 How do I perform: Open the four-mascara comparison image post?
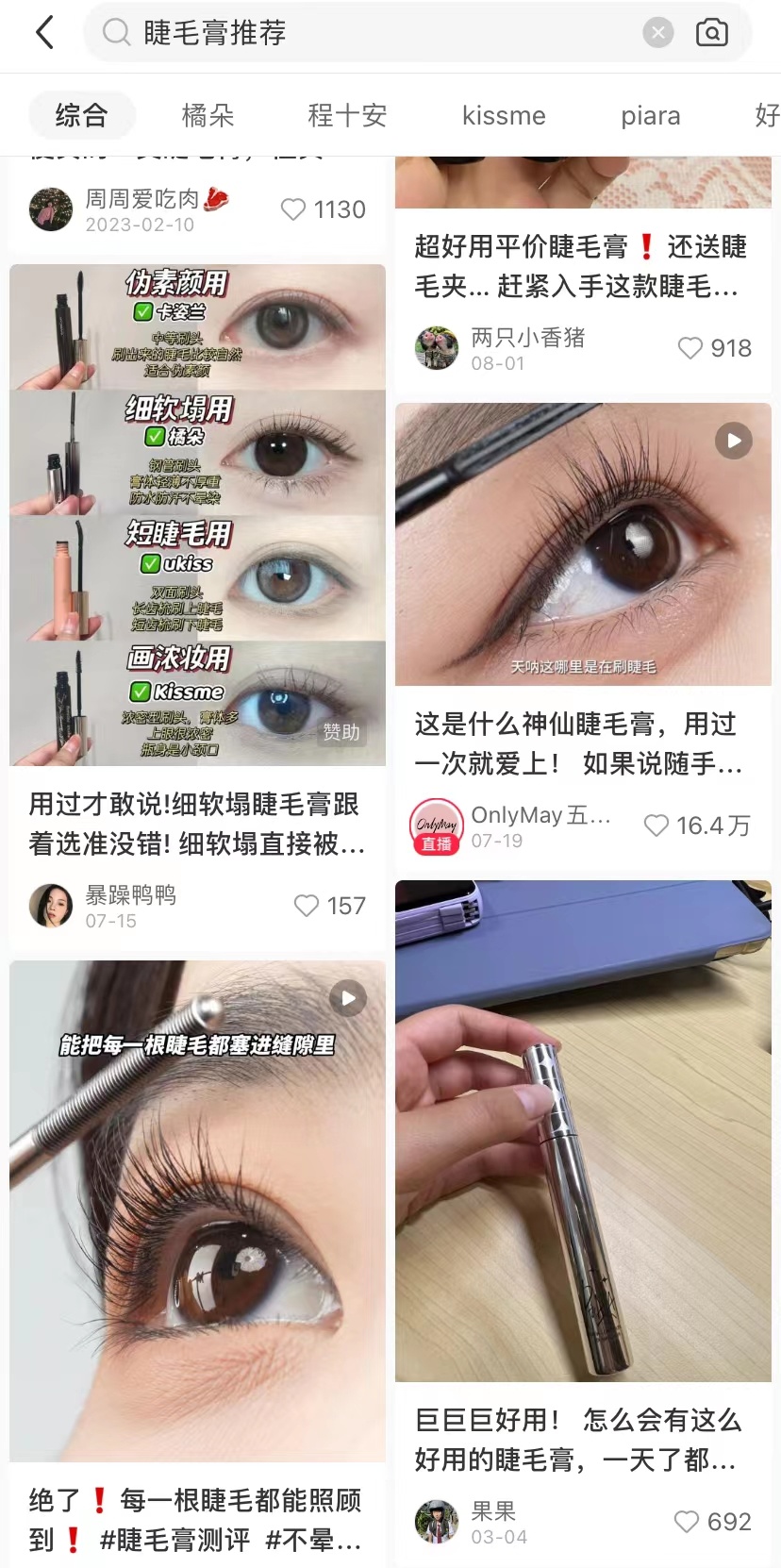point(197,514)
